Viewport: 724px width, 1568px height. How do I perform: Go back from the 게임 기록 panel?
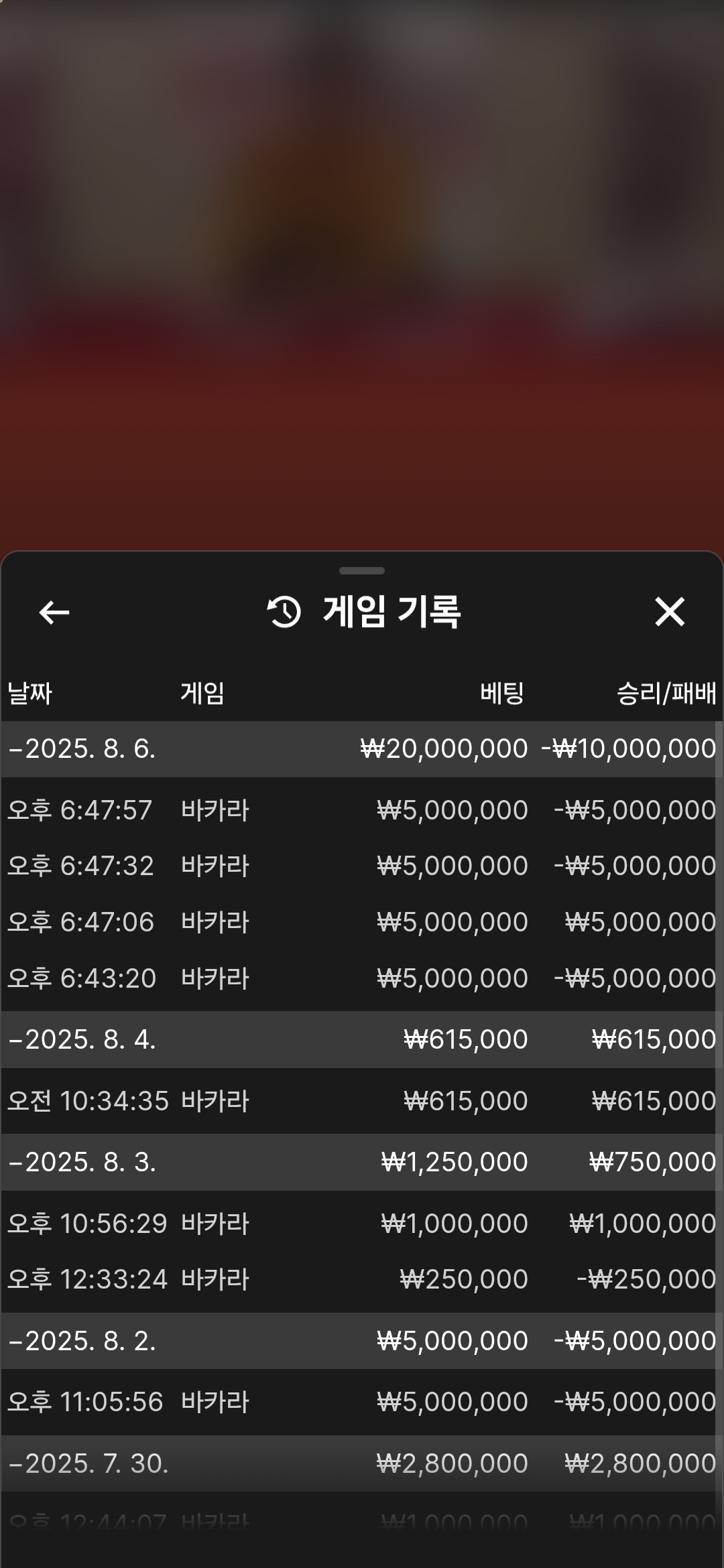[54, 612]
